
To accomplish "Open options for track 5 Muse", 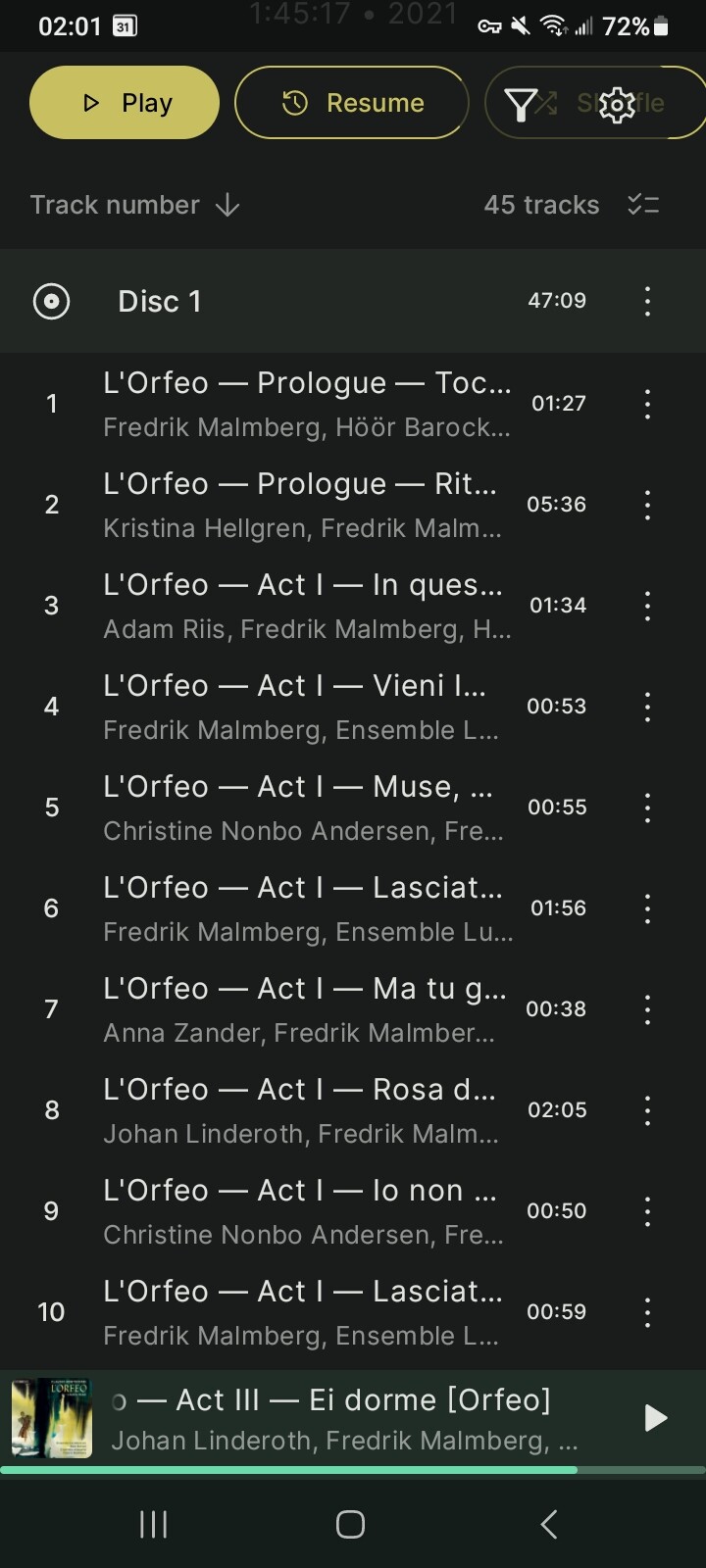I will pos(647,808).
